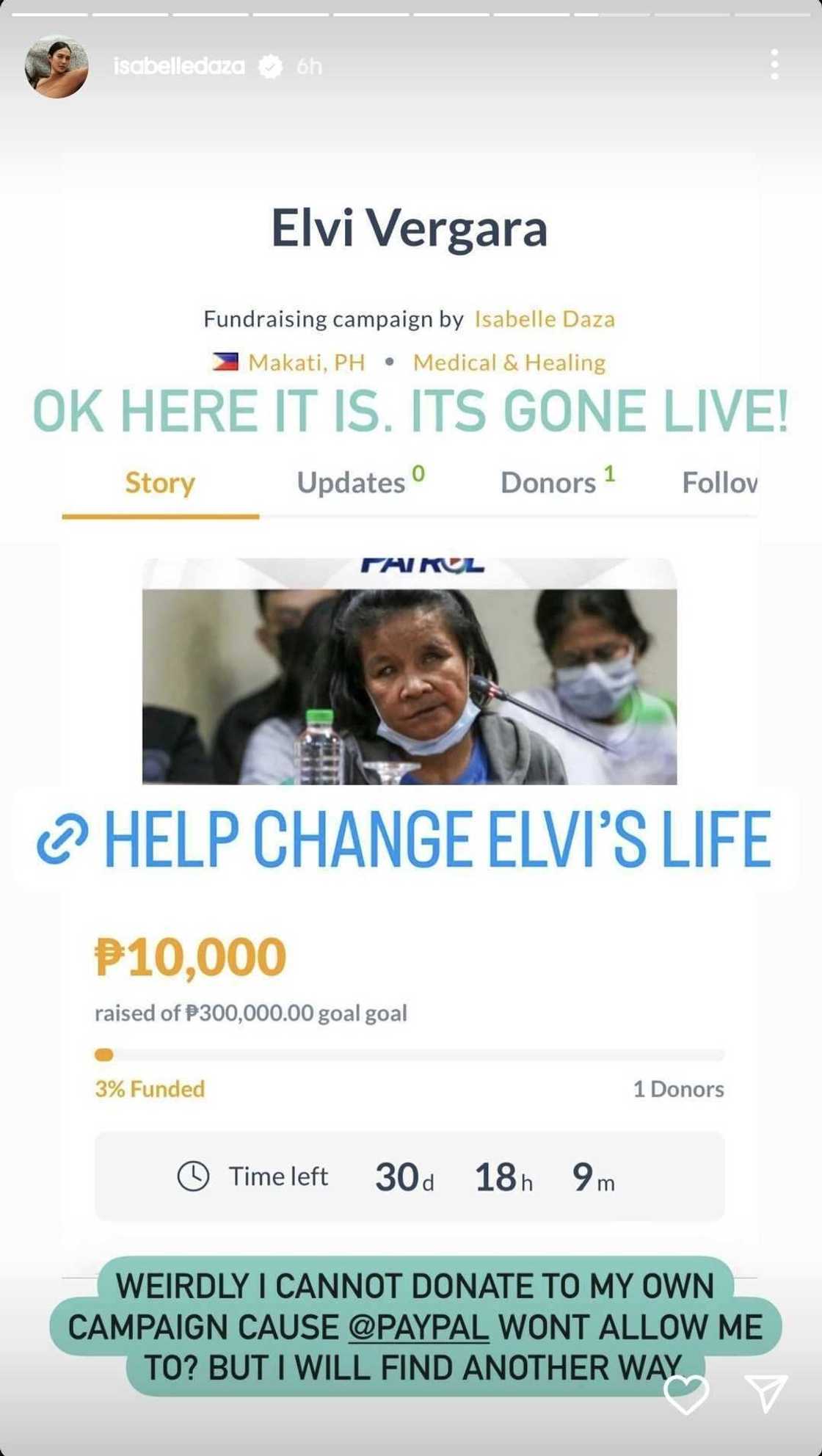The height and width of the screenshot is (1456, 822).
Task: Open the story options menu
Action: click(x=774, y=65)
